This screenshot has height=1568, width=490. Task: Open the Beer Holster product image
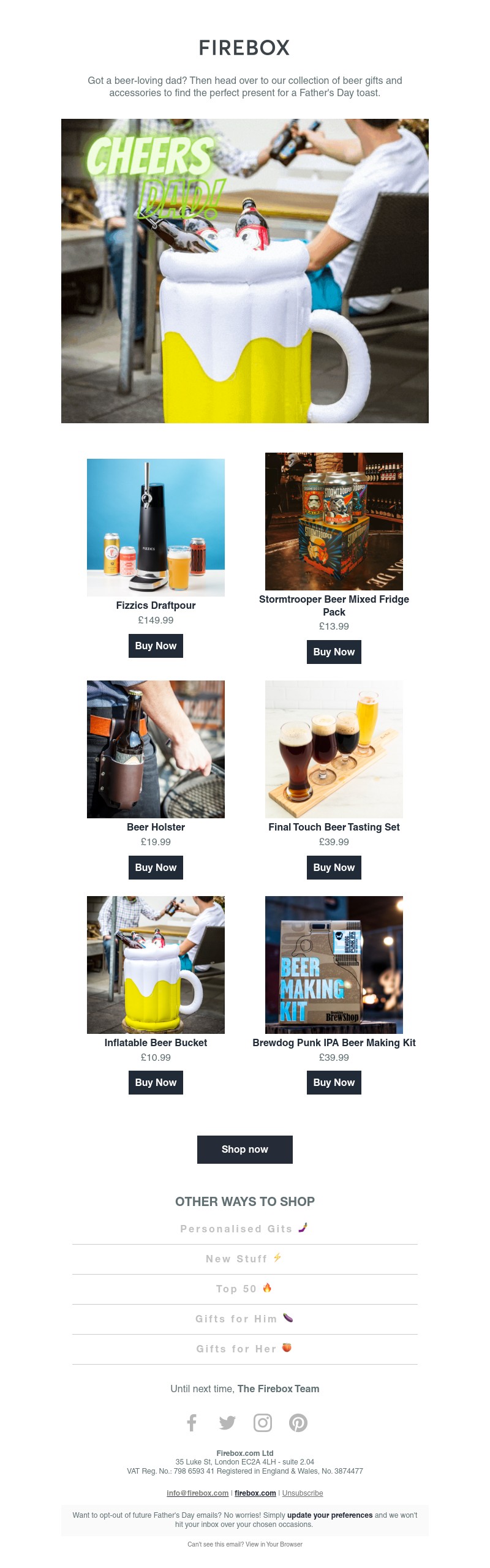tap(156, 749)
